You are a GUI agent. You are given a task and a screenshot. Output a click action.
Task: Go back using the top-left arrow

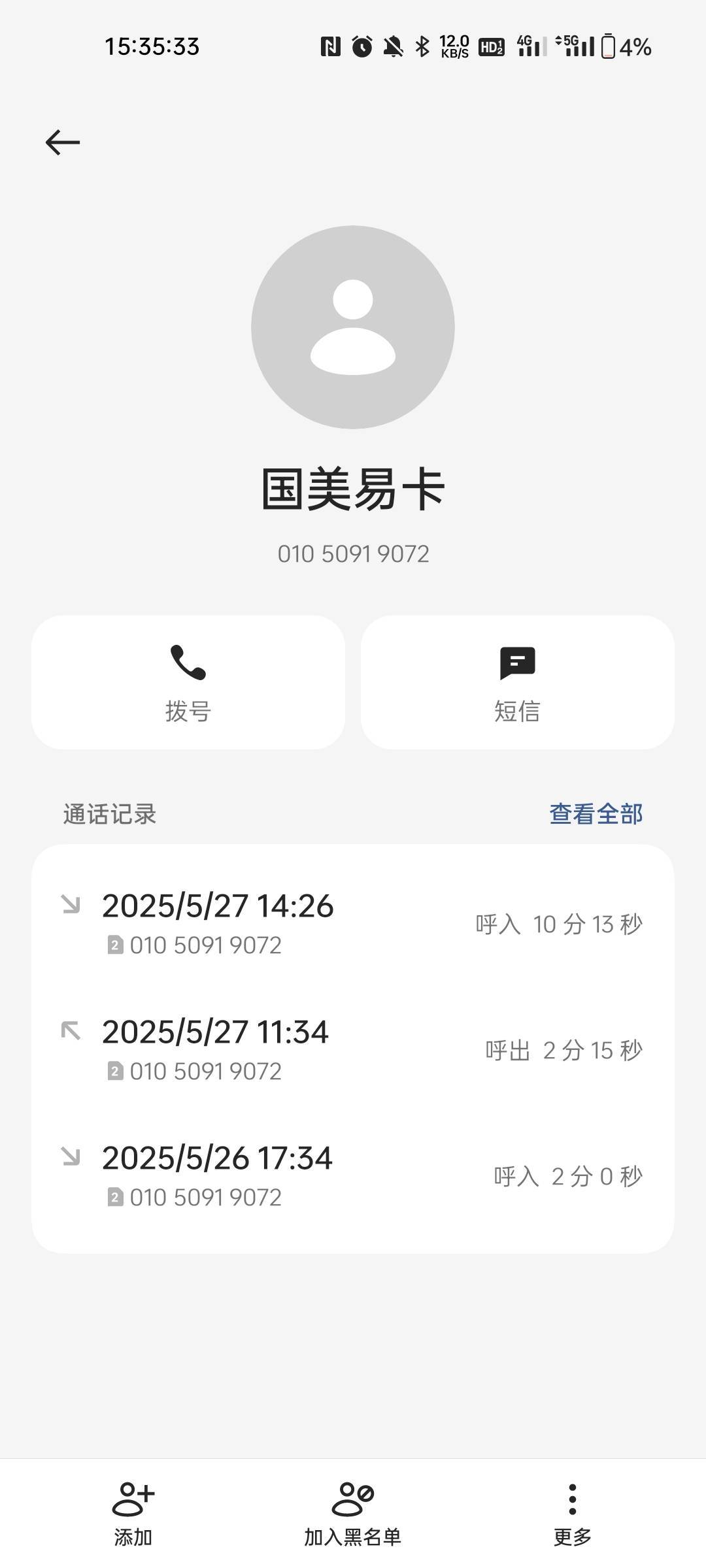coord(63,142)
